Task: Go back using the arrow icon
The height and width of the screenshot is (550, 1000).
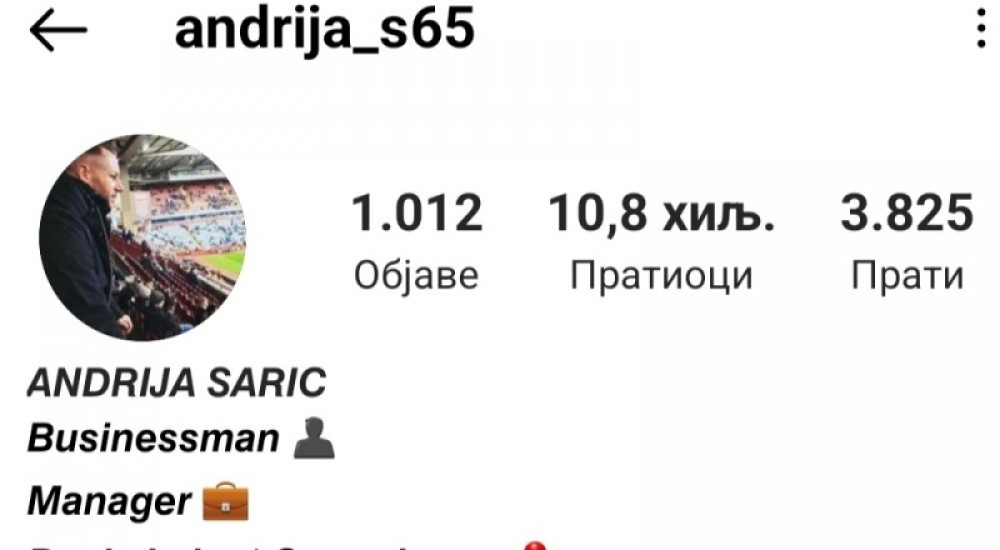Action: coord(58,32)
